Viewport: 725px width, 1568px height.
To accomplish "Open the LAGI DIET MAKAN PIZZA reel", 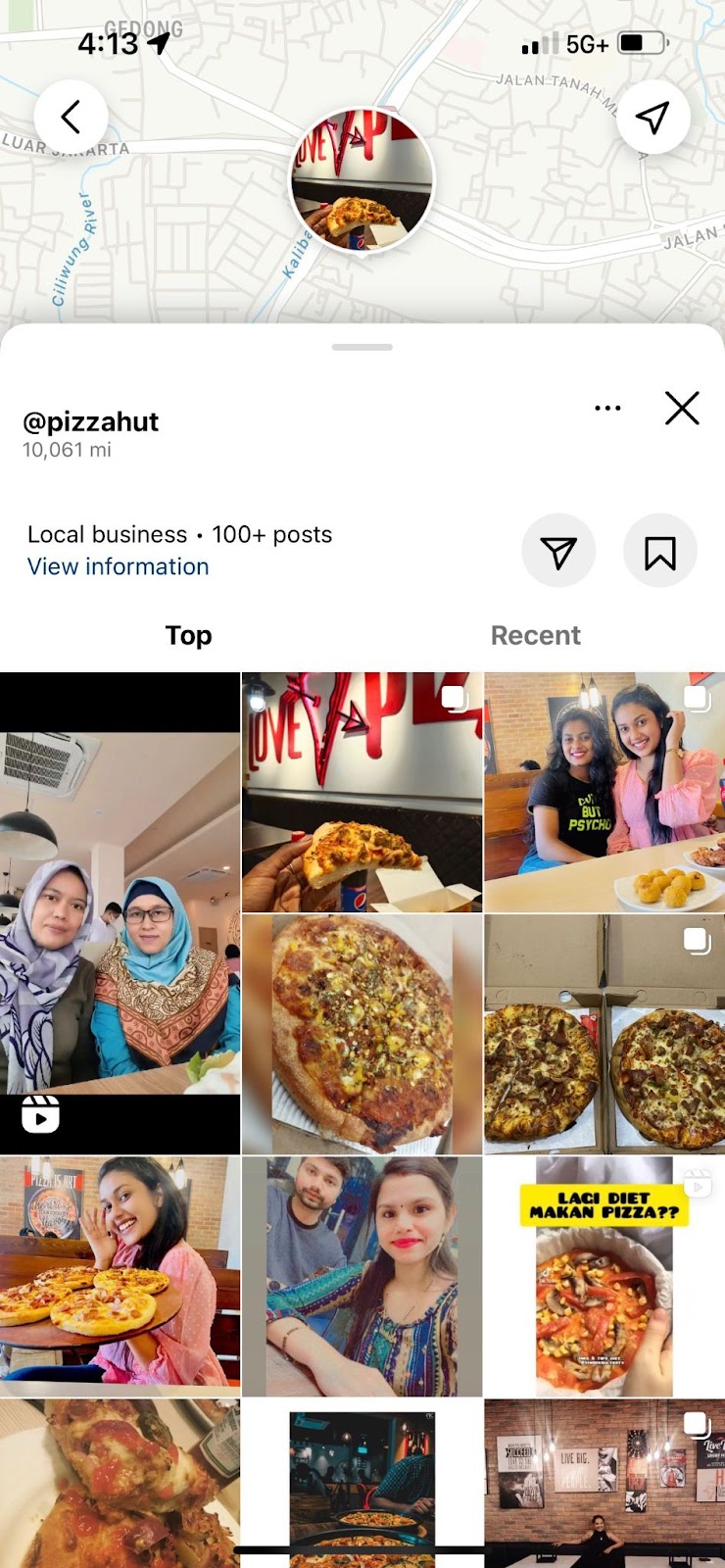I will [x=604, y=1276].
